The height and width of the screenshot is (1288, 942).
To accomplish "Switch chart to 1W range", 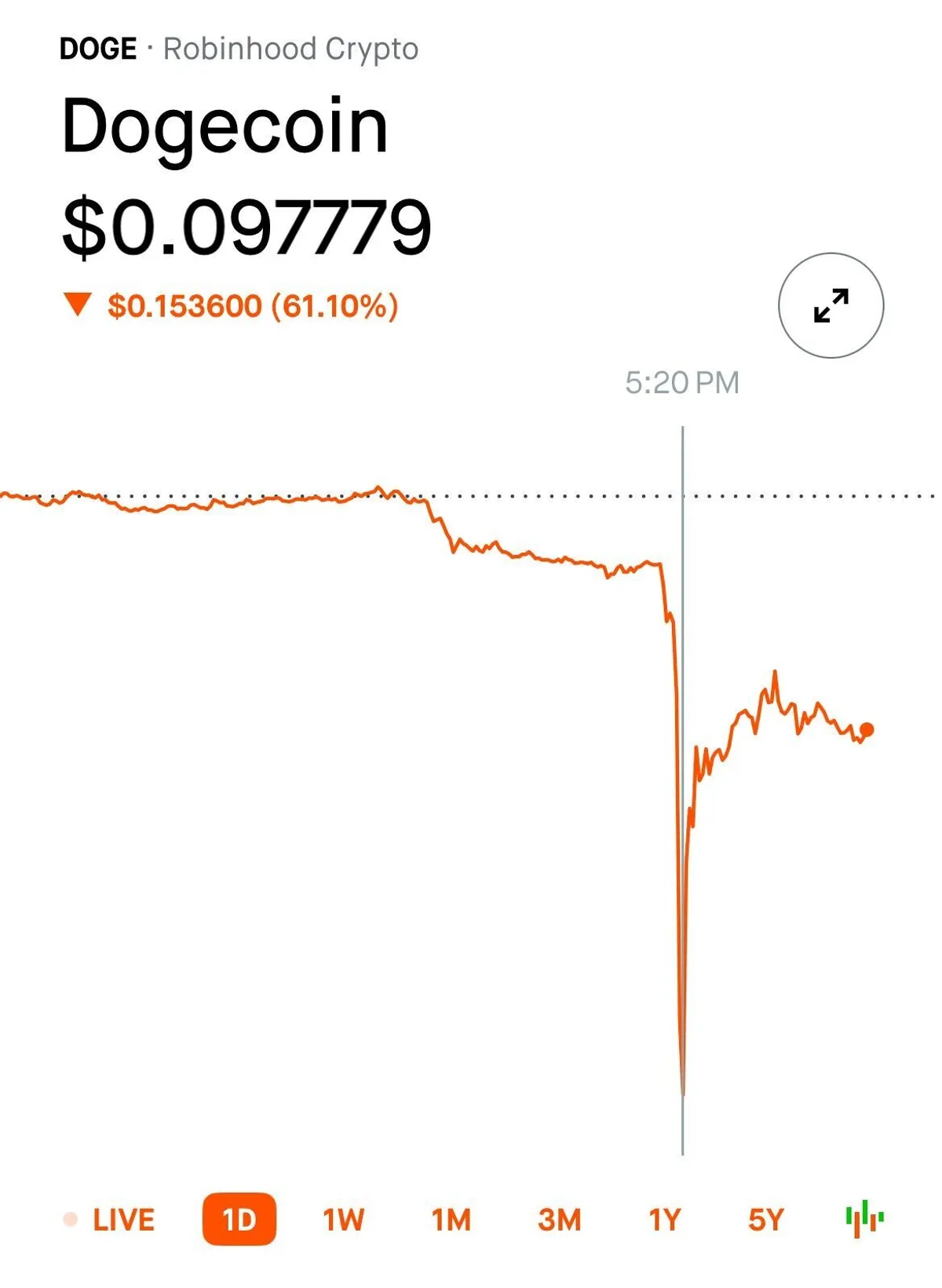I will pos(344,1220).
